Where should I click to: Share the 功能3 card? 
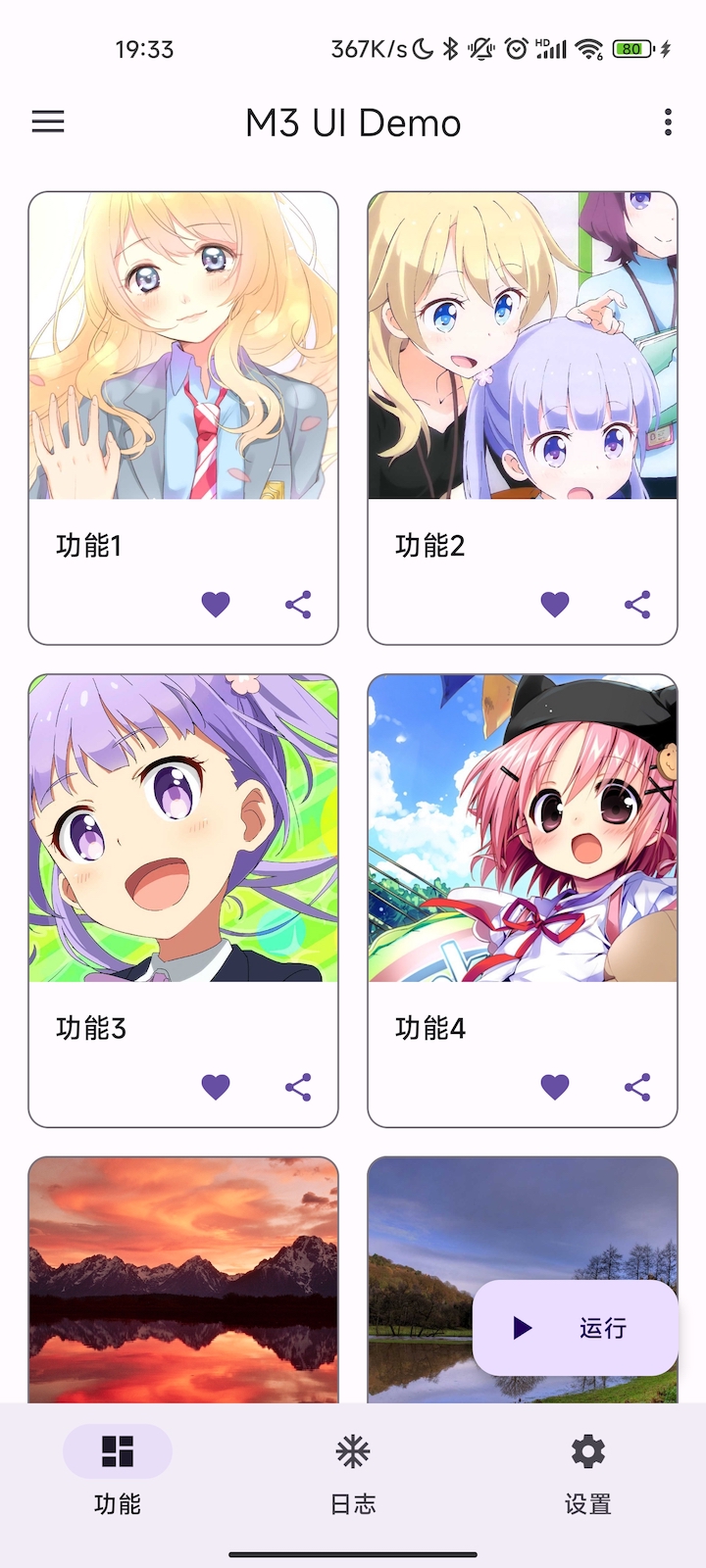pyautogui.click(x=298, y=1087)
